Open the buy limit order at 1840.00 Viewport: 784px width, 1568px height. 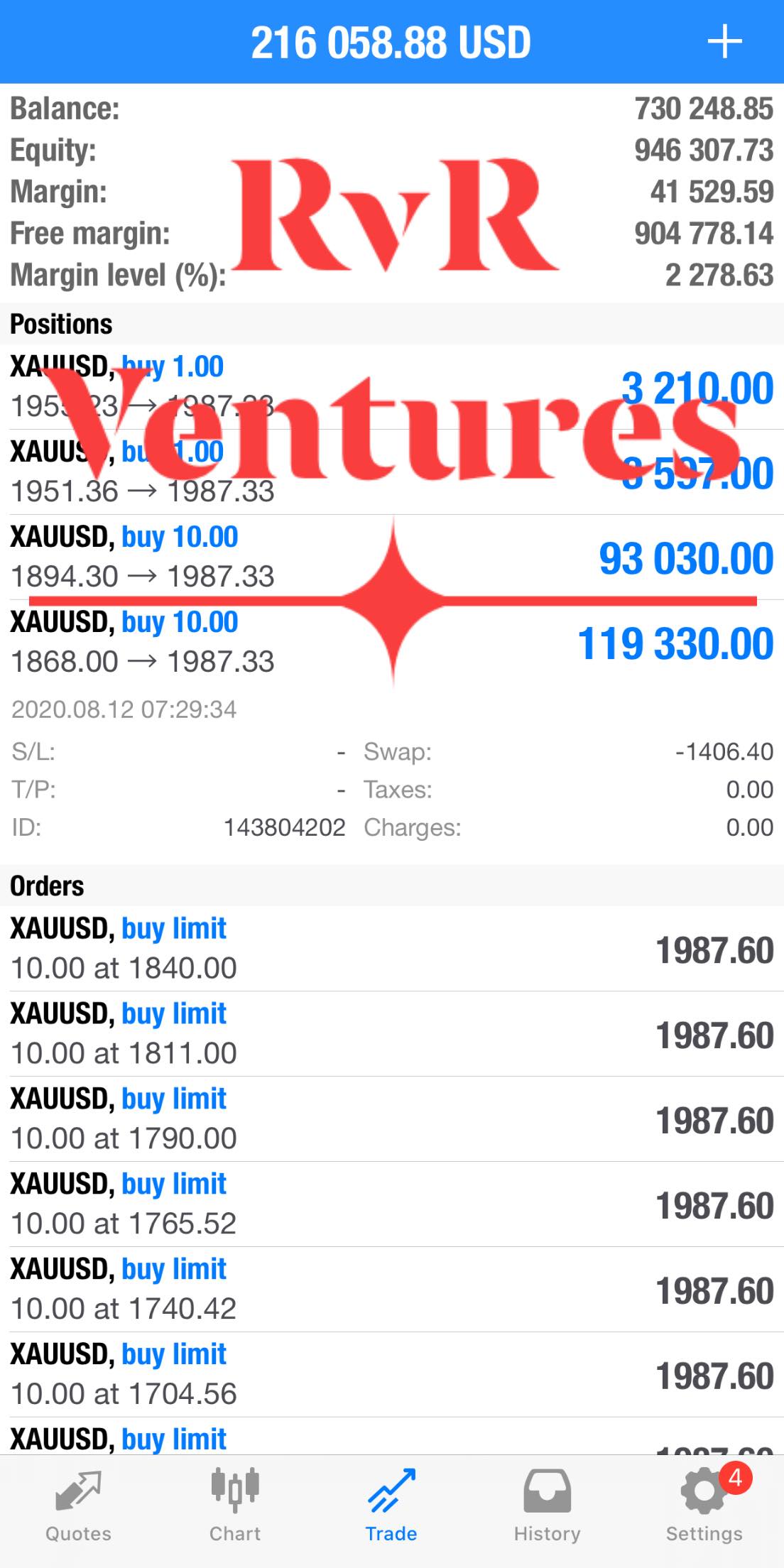click(392, 949)
